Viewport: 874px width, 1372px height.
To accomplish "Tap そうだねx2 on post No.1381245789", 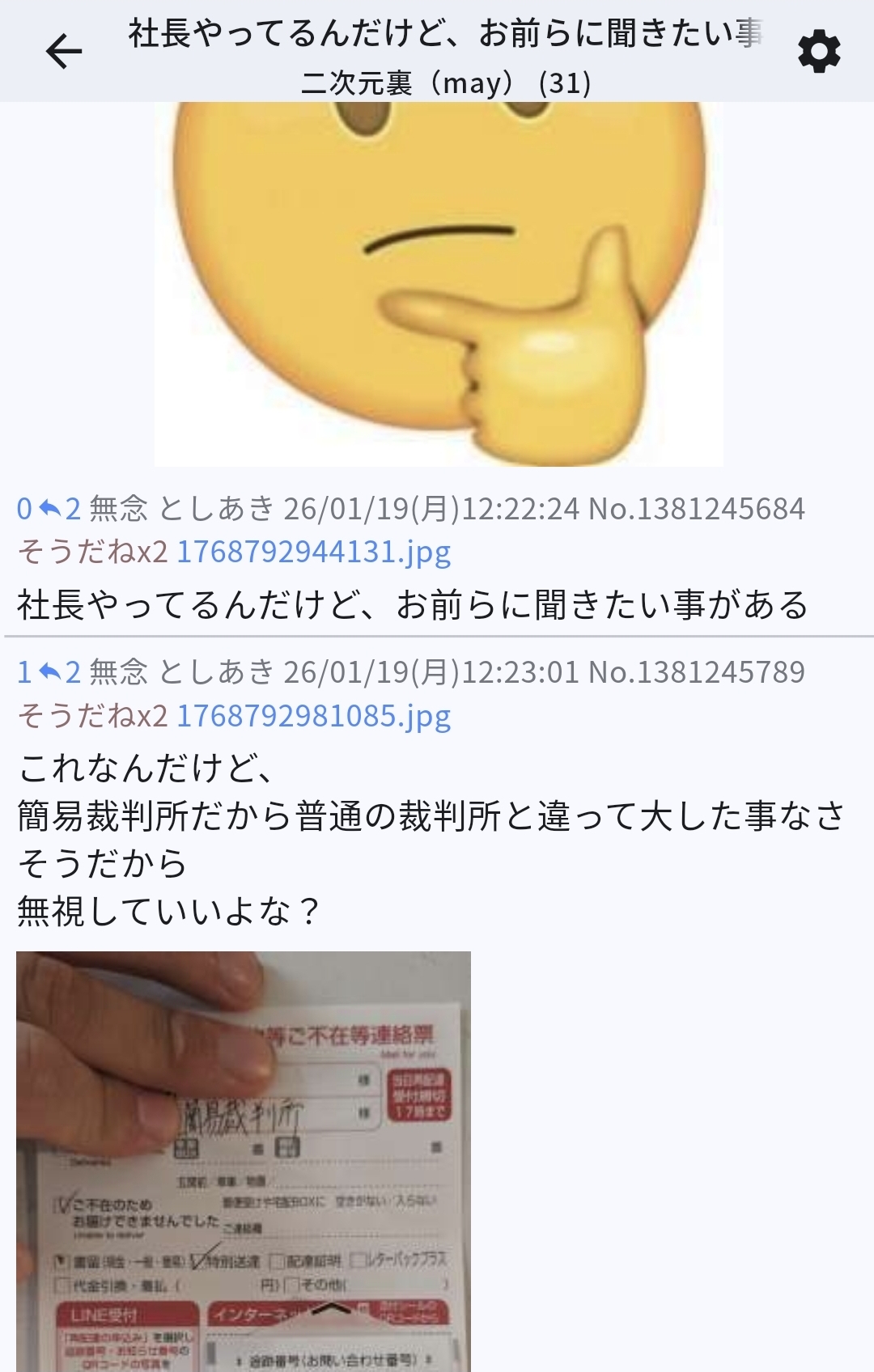I will coord(92,716).
